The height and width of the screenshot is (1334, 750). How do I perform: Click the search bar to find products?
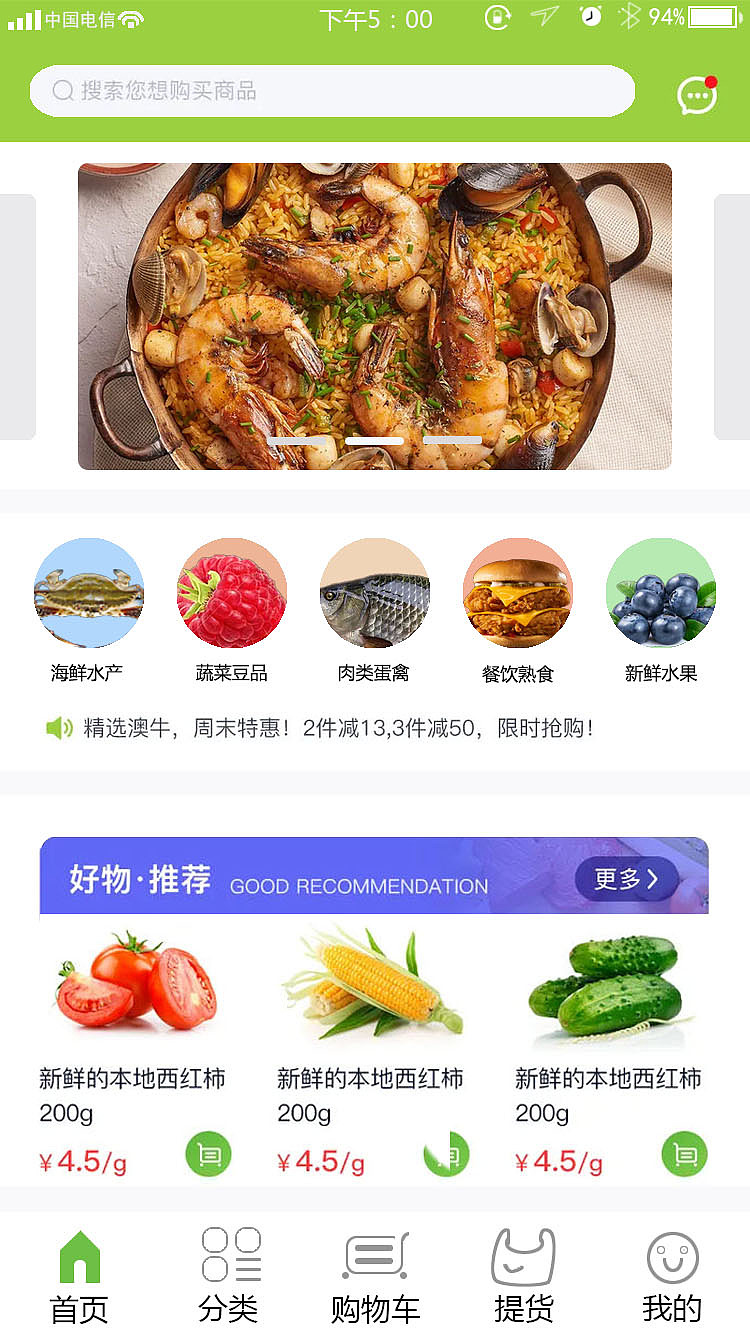pyautogui.click(x=333, y=91)
